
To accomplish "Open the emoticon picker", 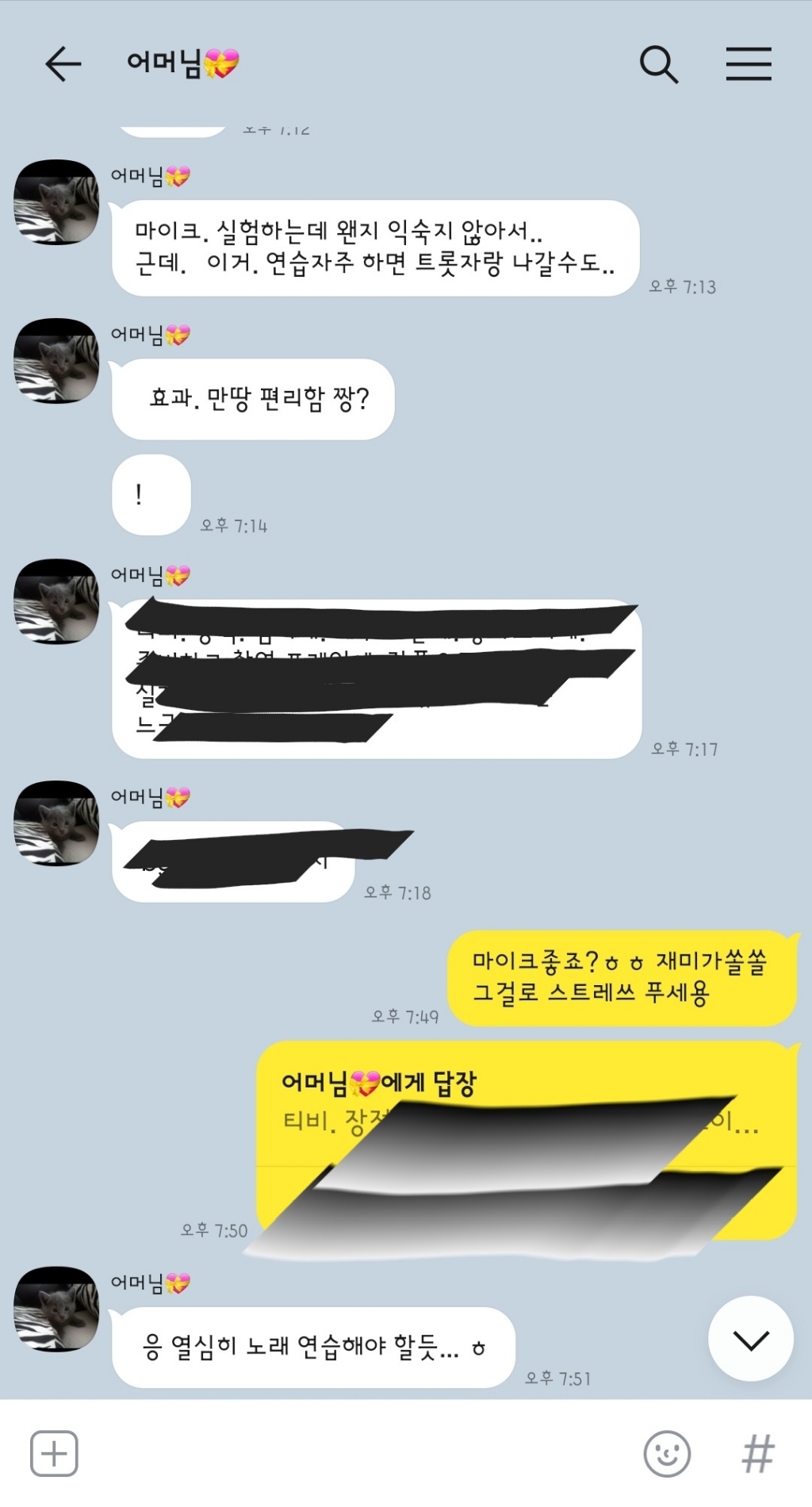I will [x=667, y=1453].
